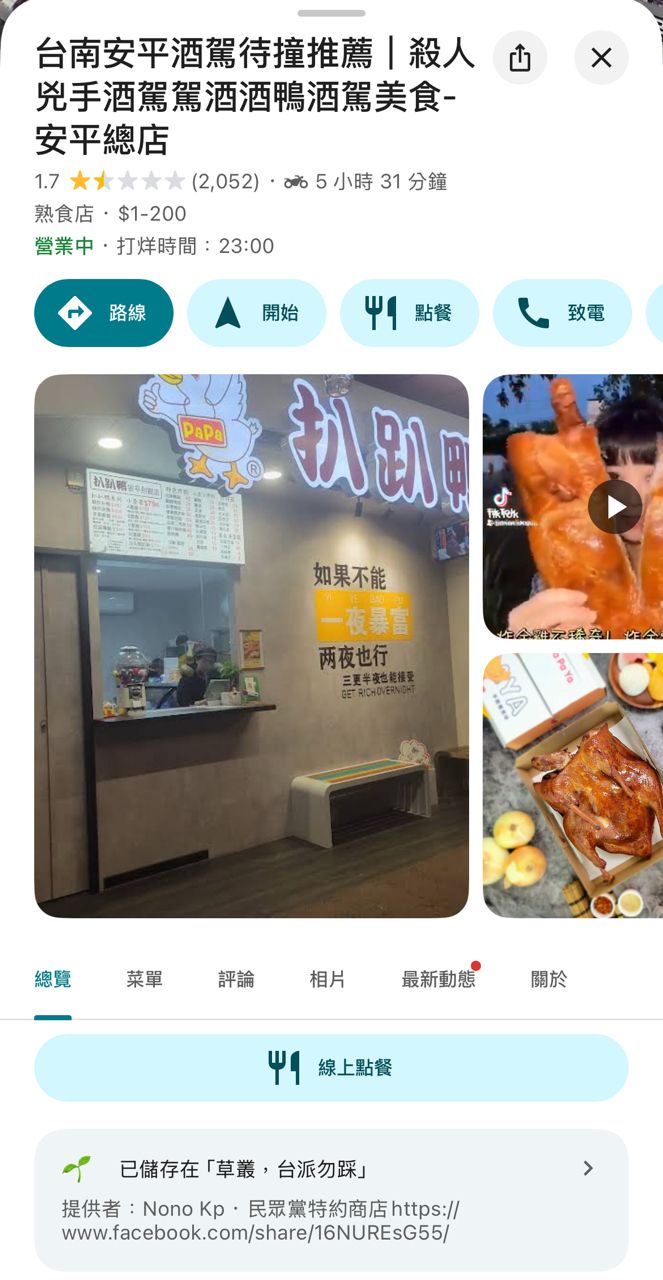Switch to the 評論 tab
This screenshot has width=663, height=1280.
236,979
